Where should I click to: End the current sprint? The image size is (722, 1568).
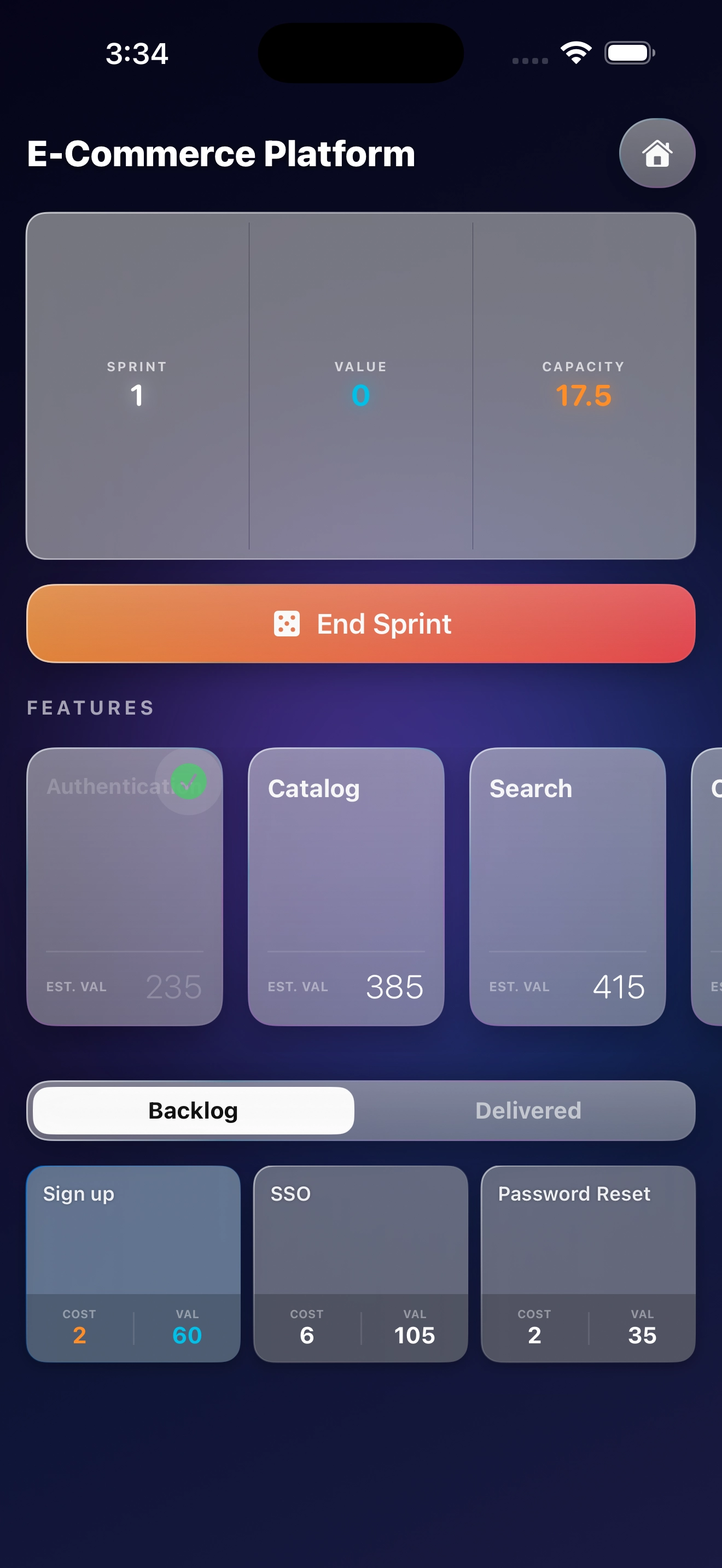pos(361,623)
